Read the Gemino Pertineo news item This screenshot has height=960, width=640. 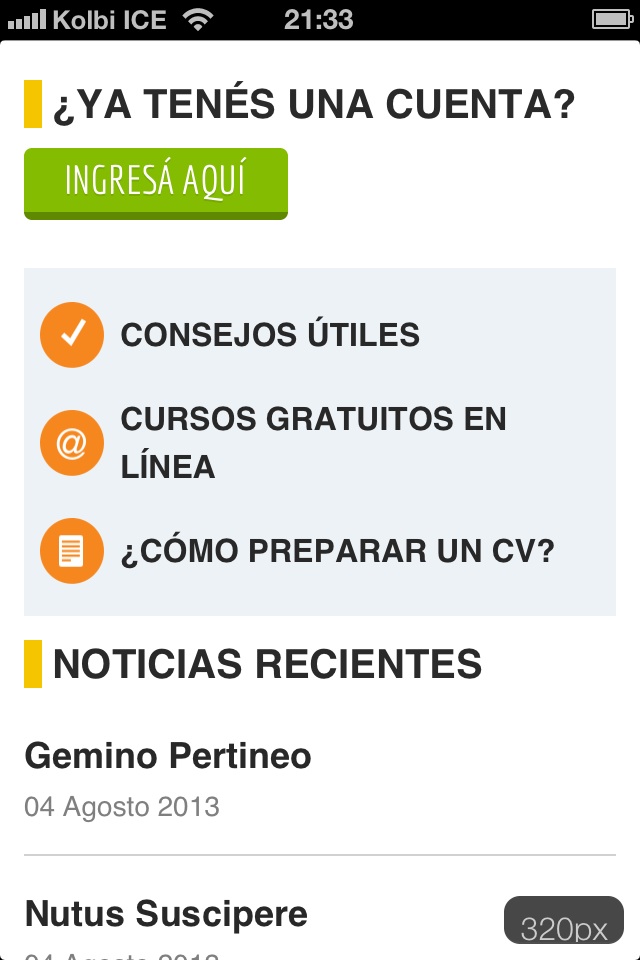(168, 756)
